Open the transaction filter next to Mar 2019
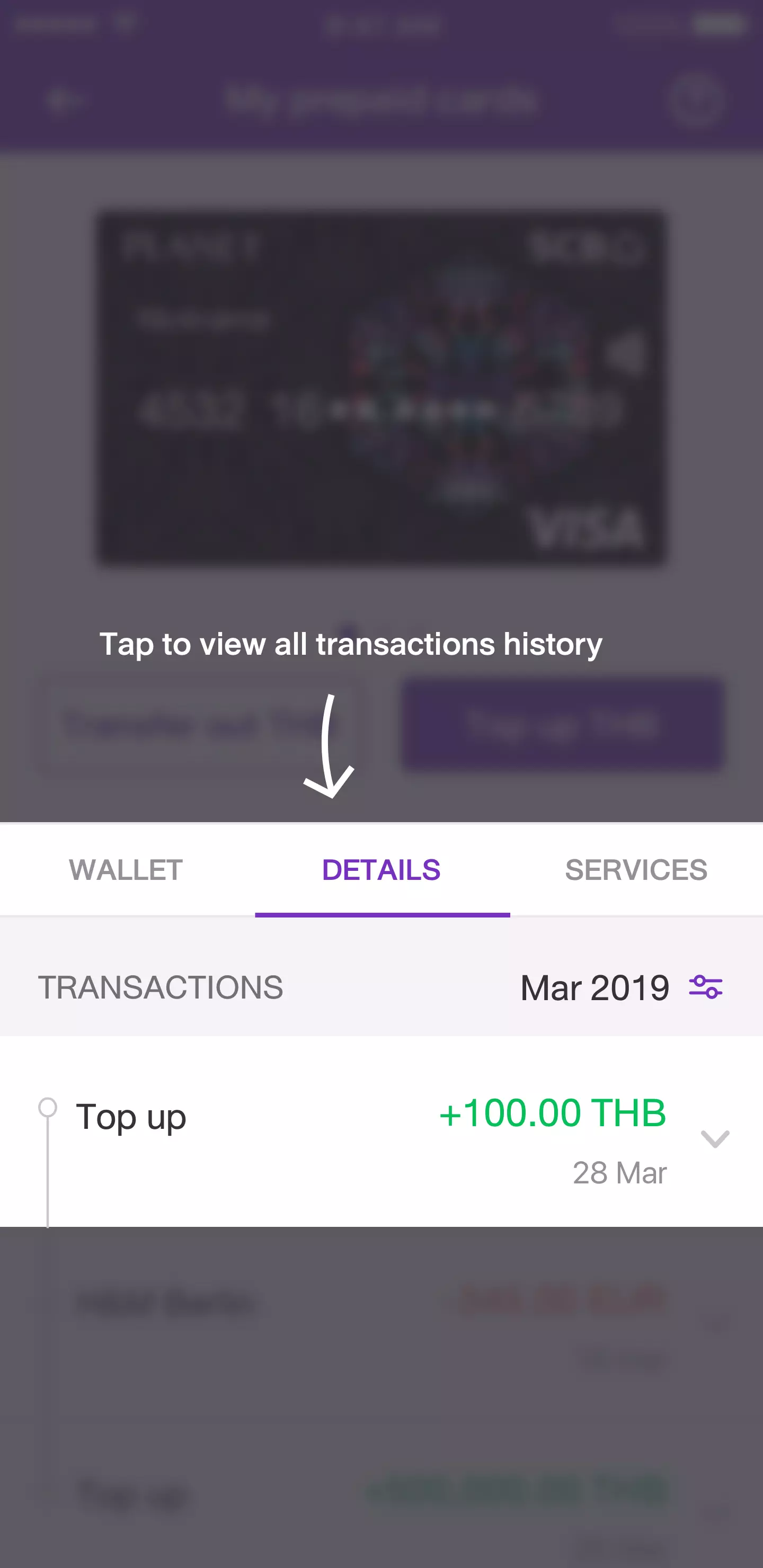The height and width of the screenshot is (1568, 763). point(705,987)
